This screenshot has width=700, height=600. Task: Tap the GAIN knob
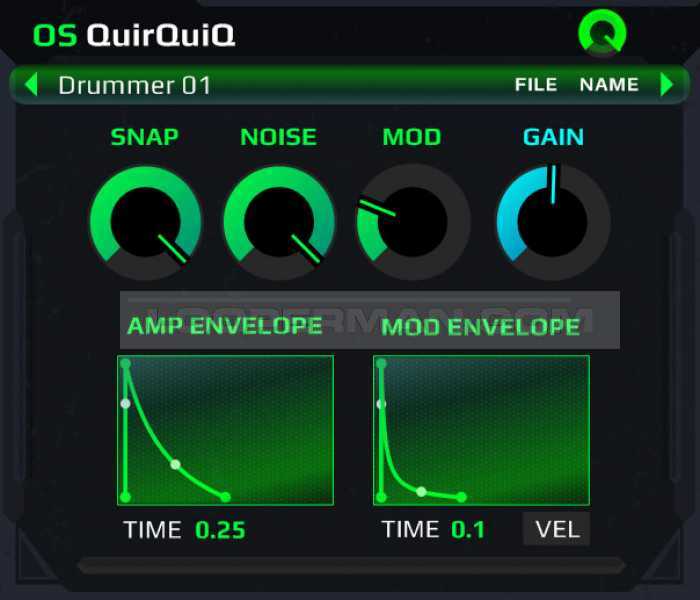pyautogui.click(x=553, y=221)
